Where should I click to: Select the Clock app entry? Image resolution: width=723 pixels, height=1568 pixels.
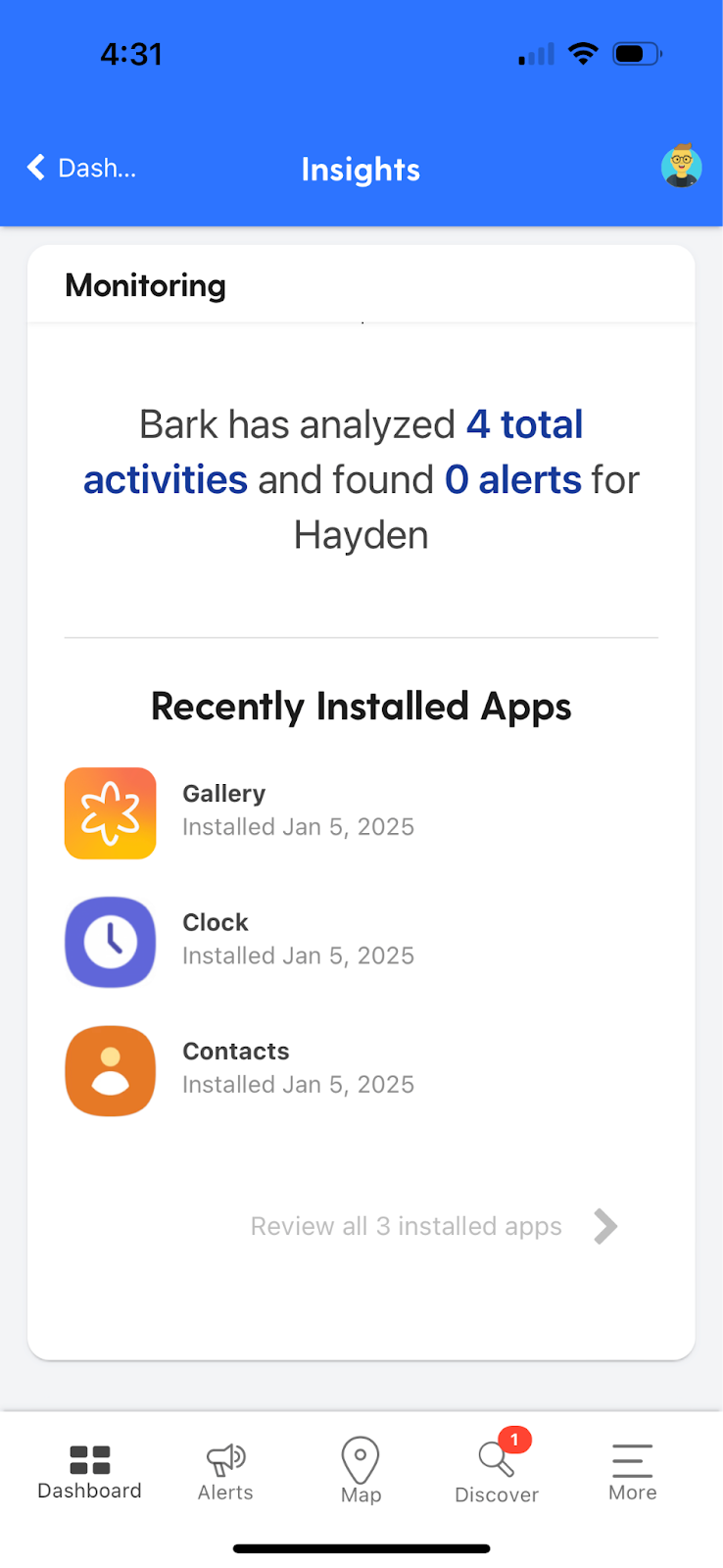point(240,942)
